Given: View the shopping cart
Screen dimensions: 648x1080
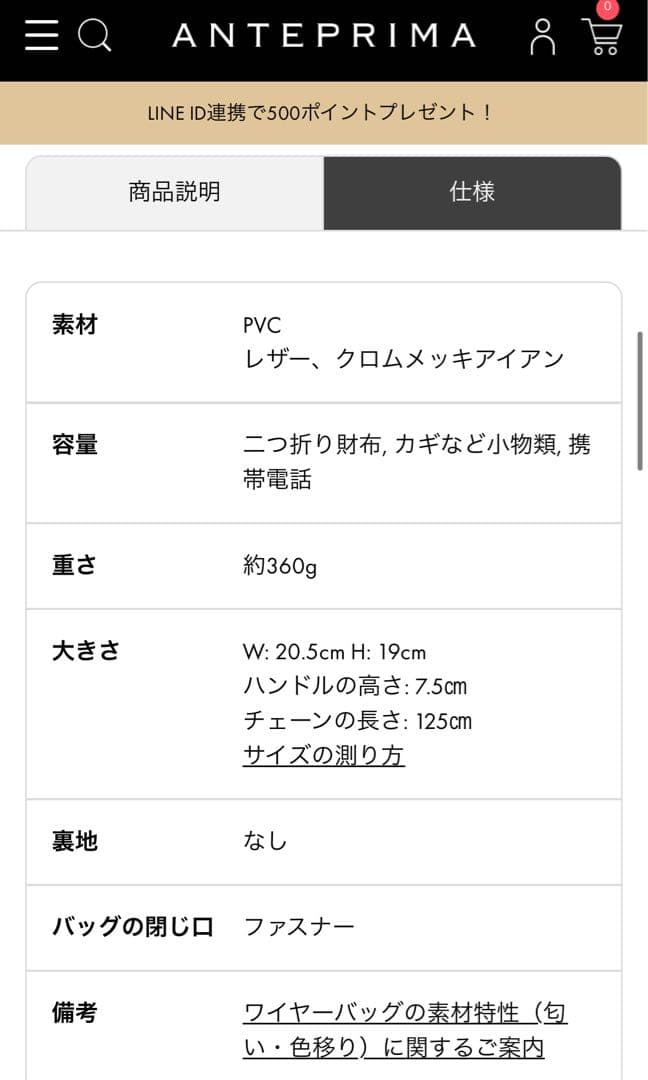Looking at the screenshot, I should 602,37.
